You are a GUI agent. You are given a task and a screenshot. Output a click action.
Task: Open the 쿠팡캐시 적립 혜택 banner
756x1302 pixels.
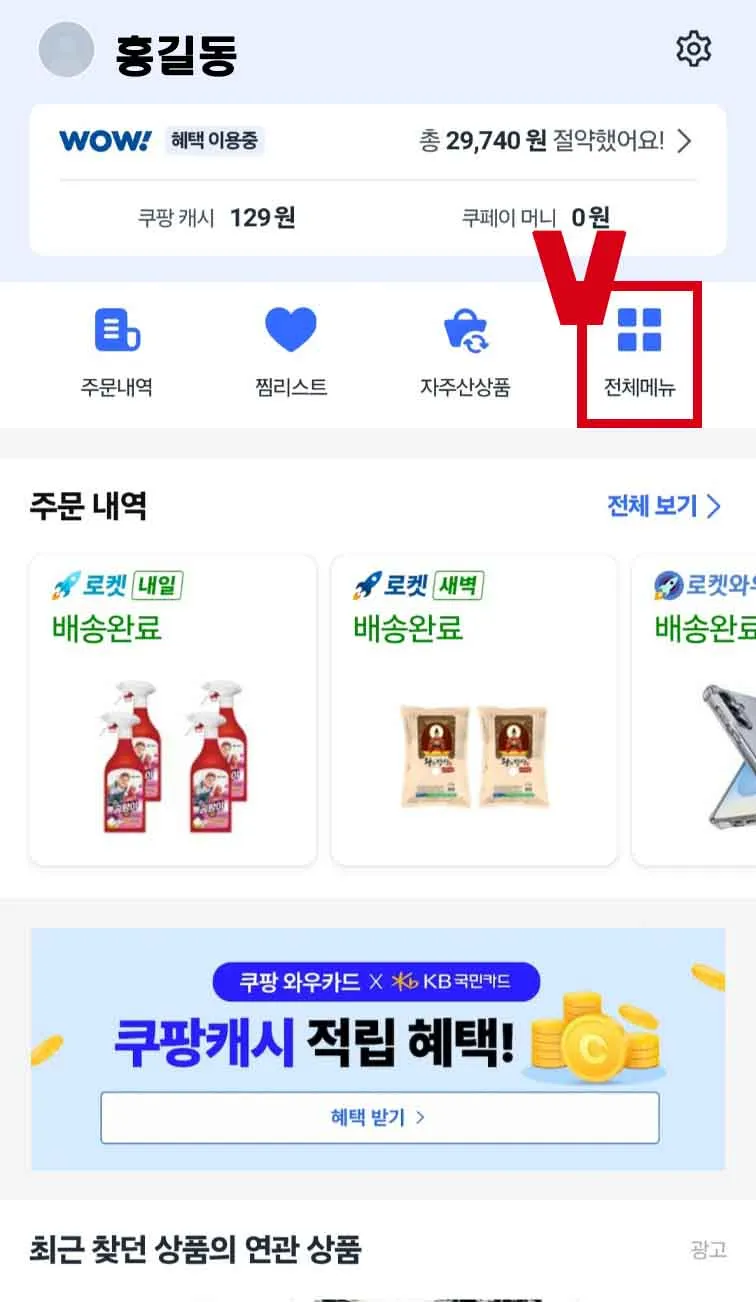(x=378, y=1045)
